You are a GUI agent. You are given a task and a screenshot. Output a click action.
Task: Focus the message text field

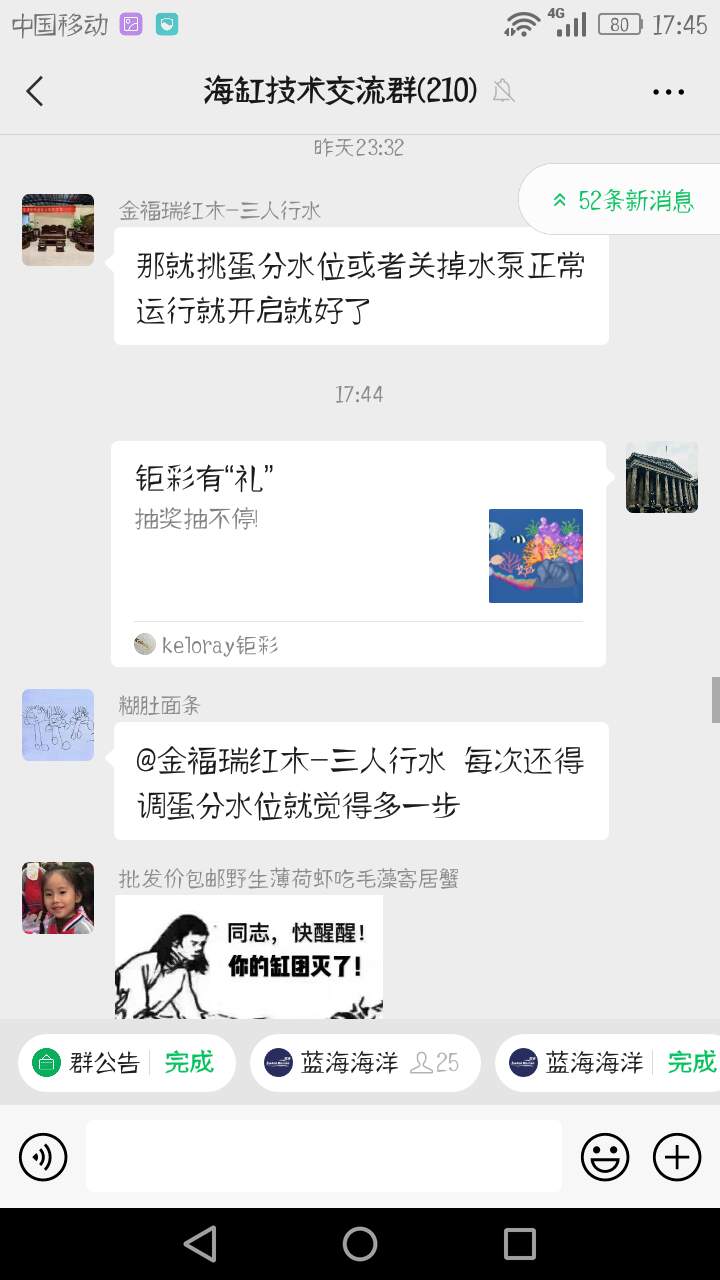[323, 1157]
